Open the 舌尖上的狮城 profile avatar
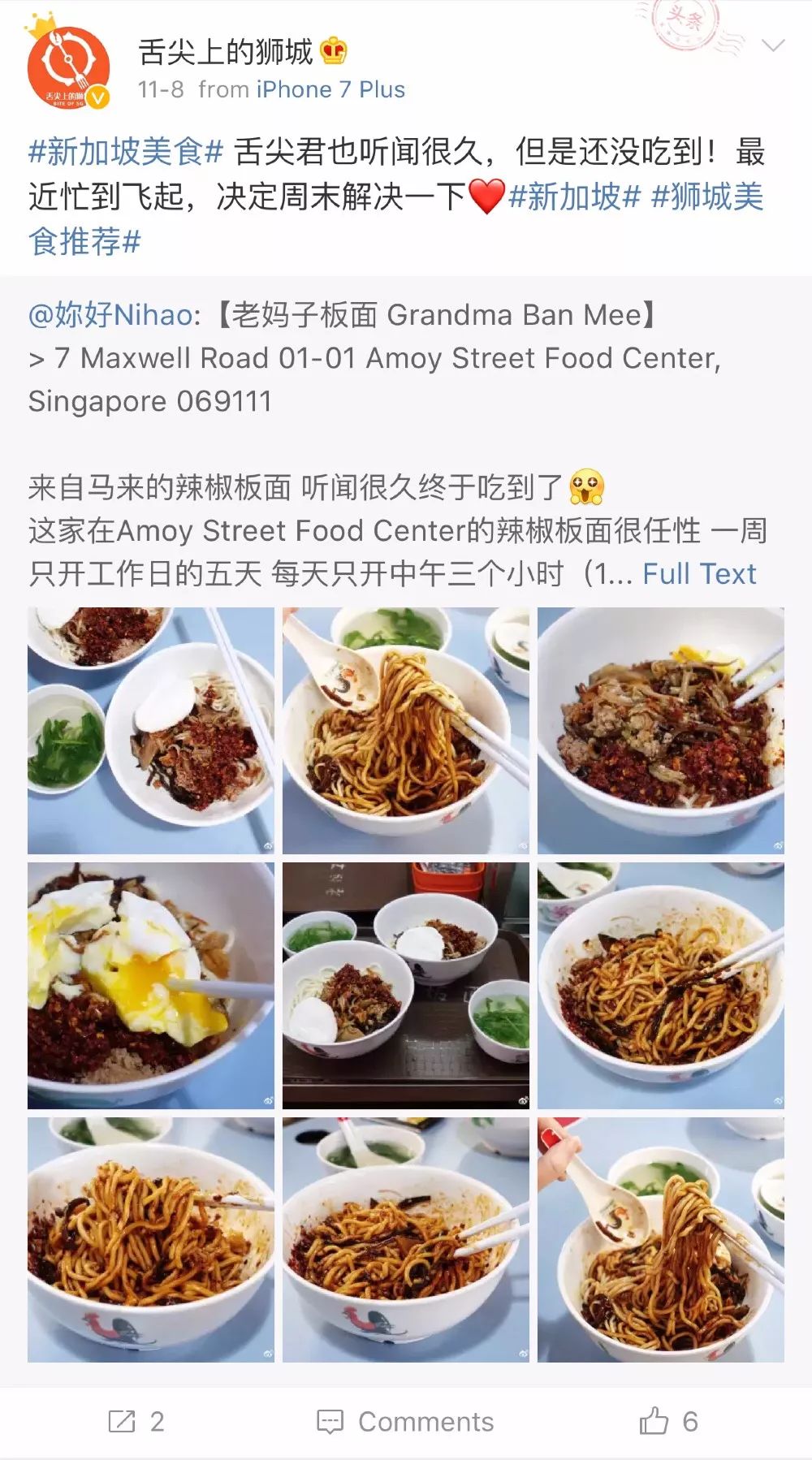Image resolution: width=812 pixels, height=1460 pixels. coord(68,67)
